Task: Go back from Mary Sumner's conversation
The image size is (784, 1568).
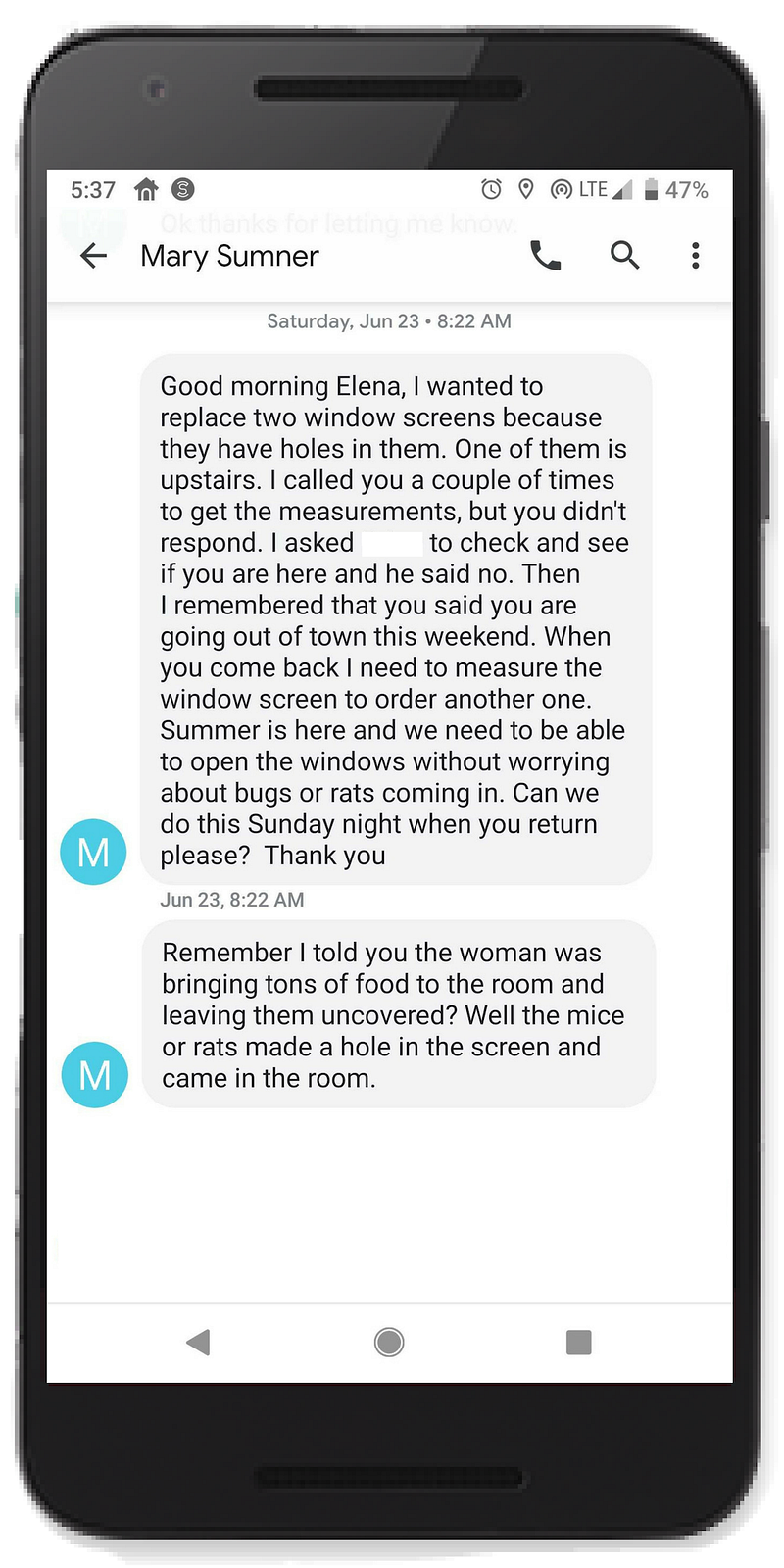Action: [94, 257]
